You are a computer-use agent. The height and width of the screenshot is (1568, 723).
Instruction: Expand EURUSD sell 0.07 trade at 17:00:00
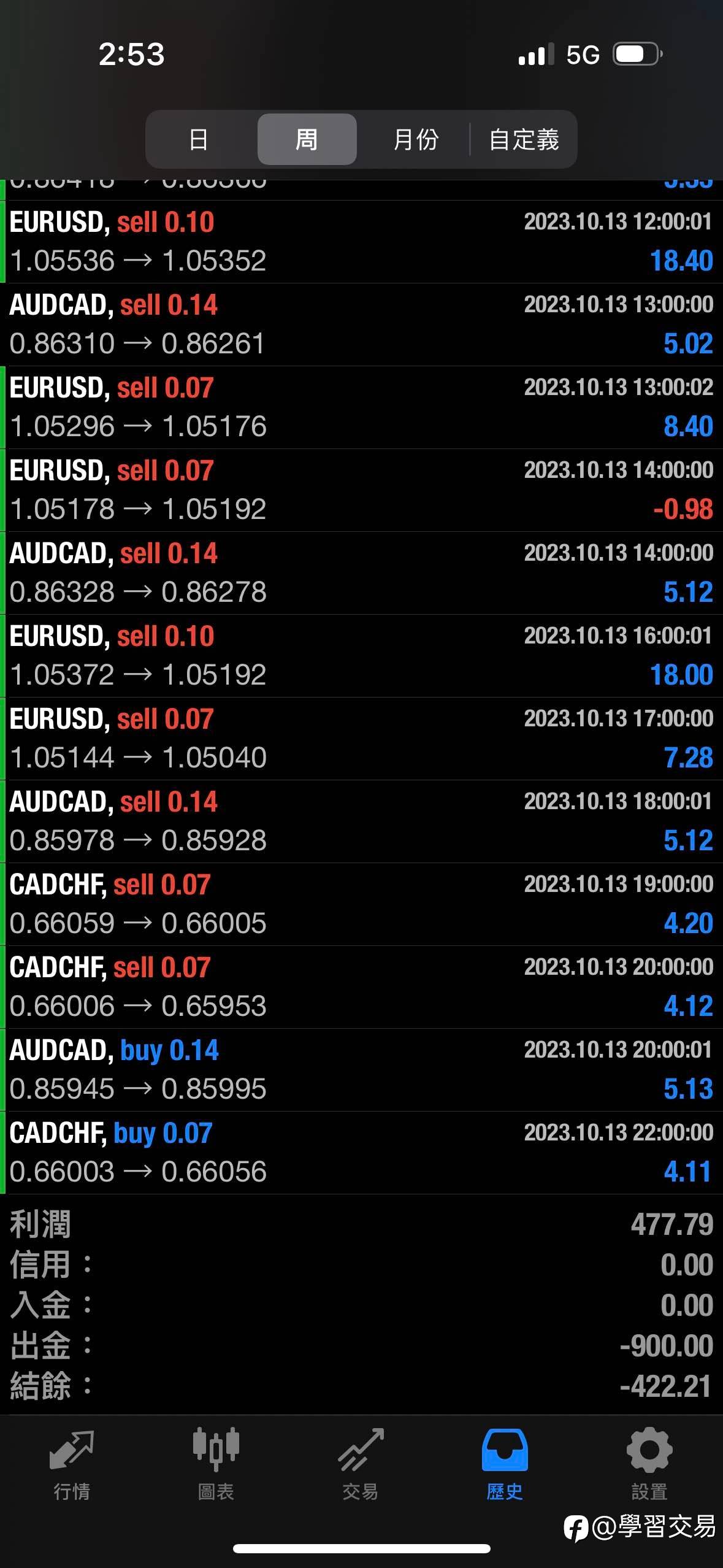coord(361,739)
